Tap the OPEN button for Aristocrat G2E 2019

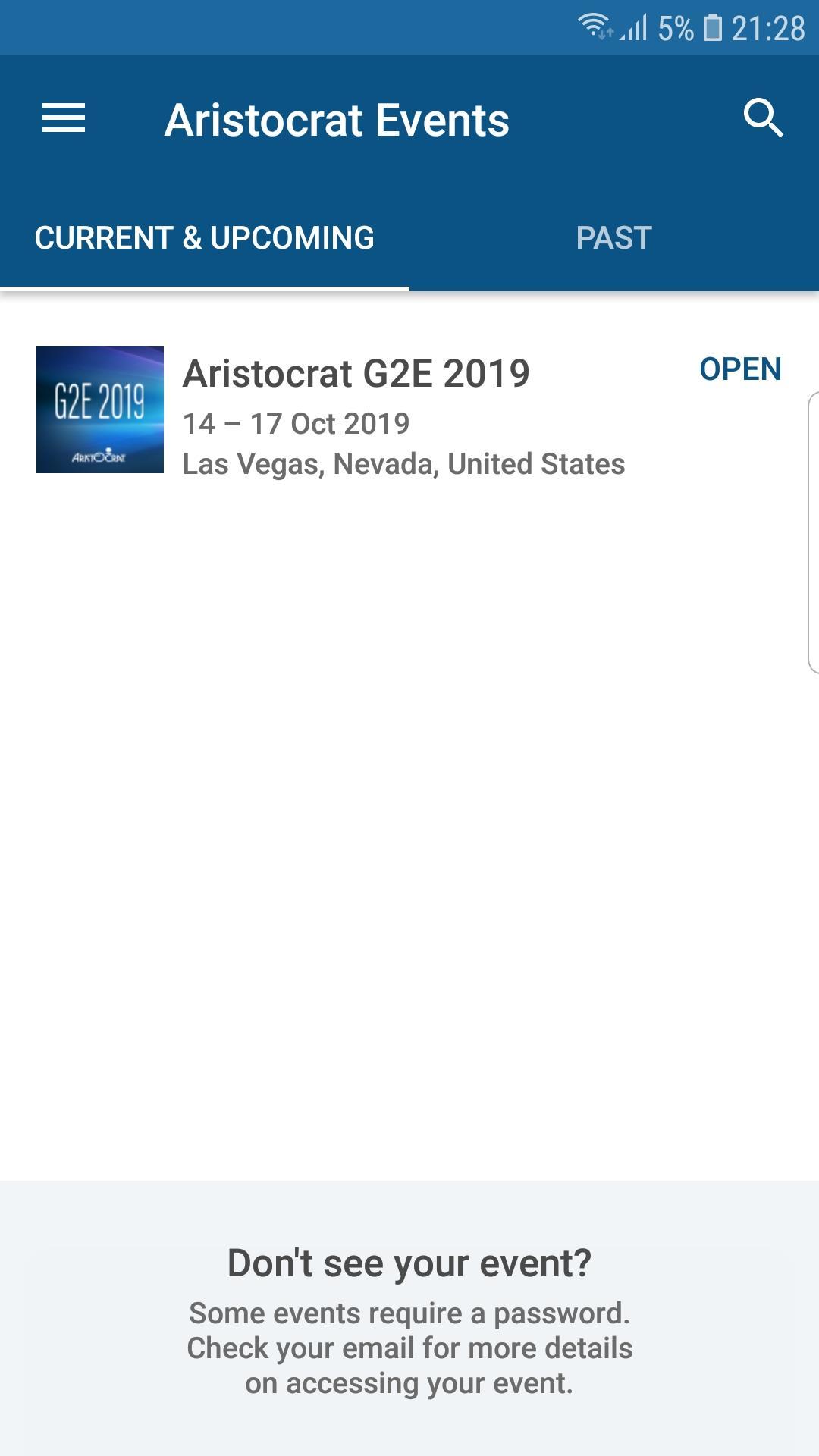[739, 369]
